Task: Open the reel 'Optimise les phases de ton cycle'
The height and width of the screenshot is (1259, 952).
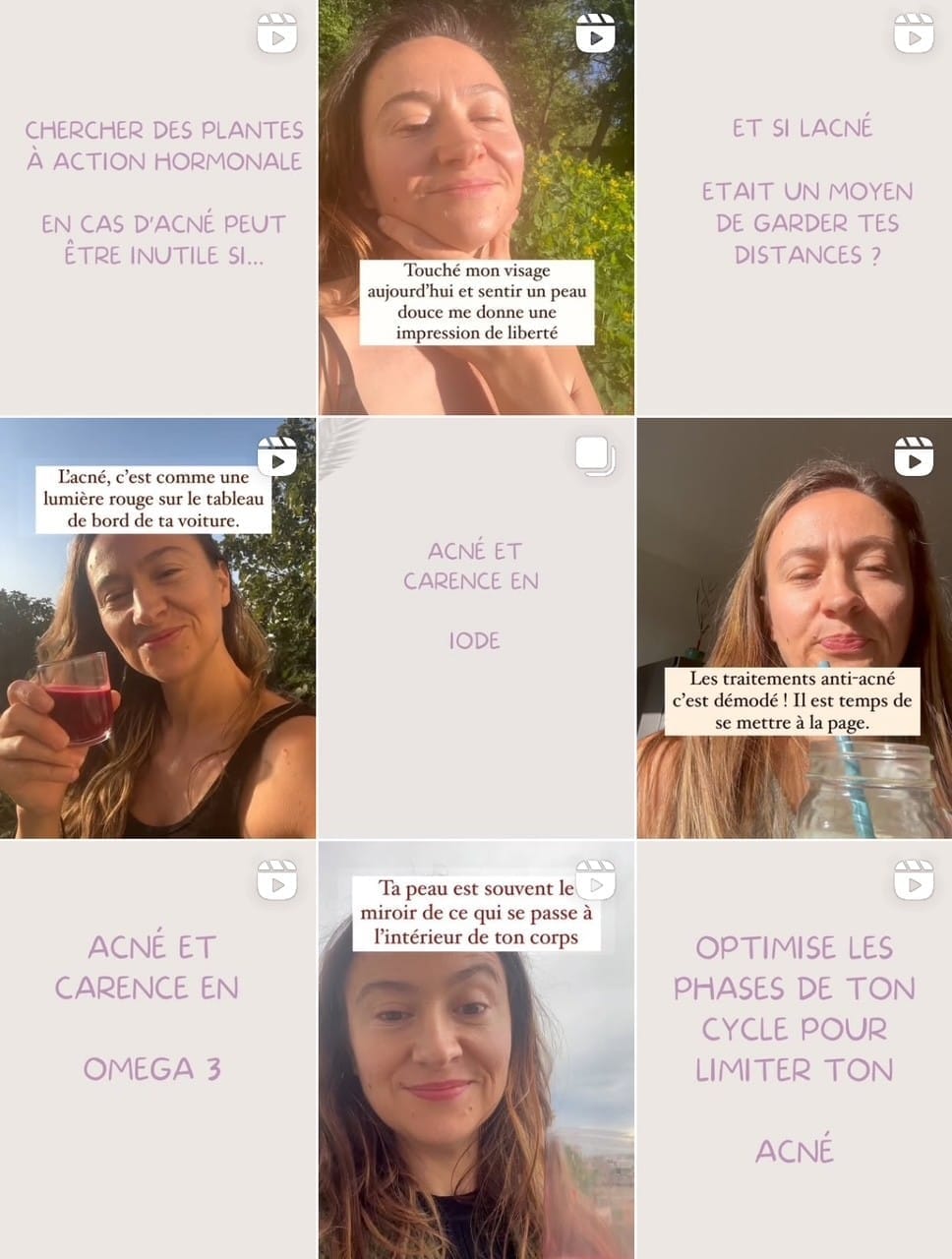Action: click(x=795, y=1049)
